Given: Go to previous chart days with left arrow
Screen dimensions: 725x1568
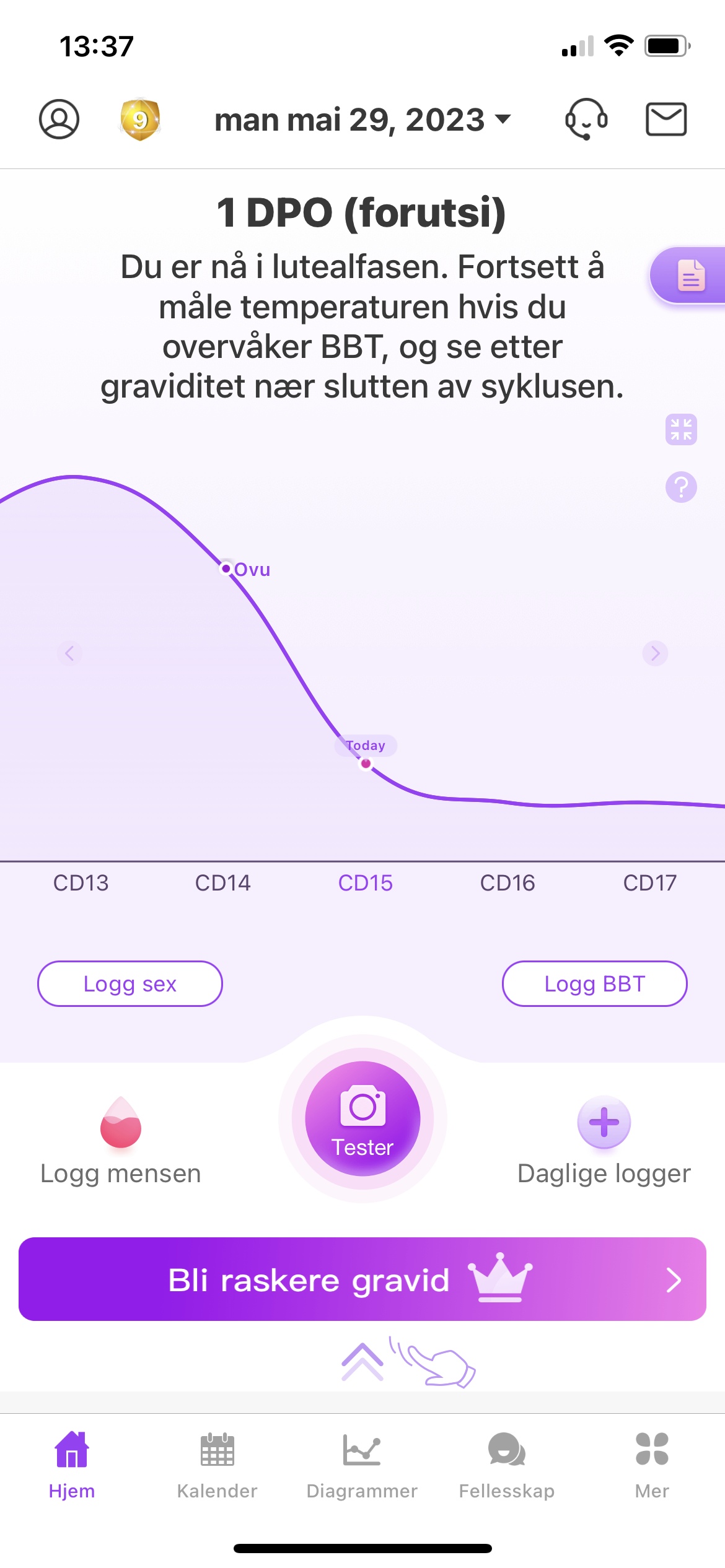Looking at the screenshot, I should (69, 653).
